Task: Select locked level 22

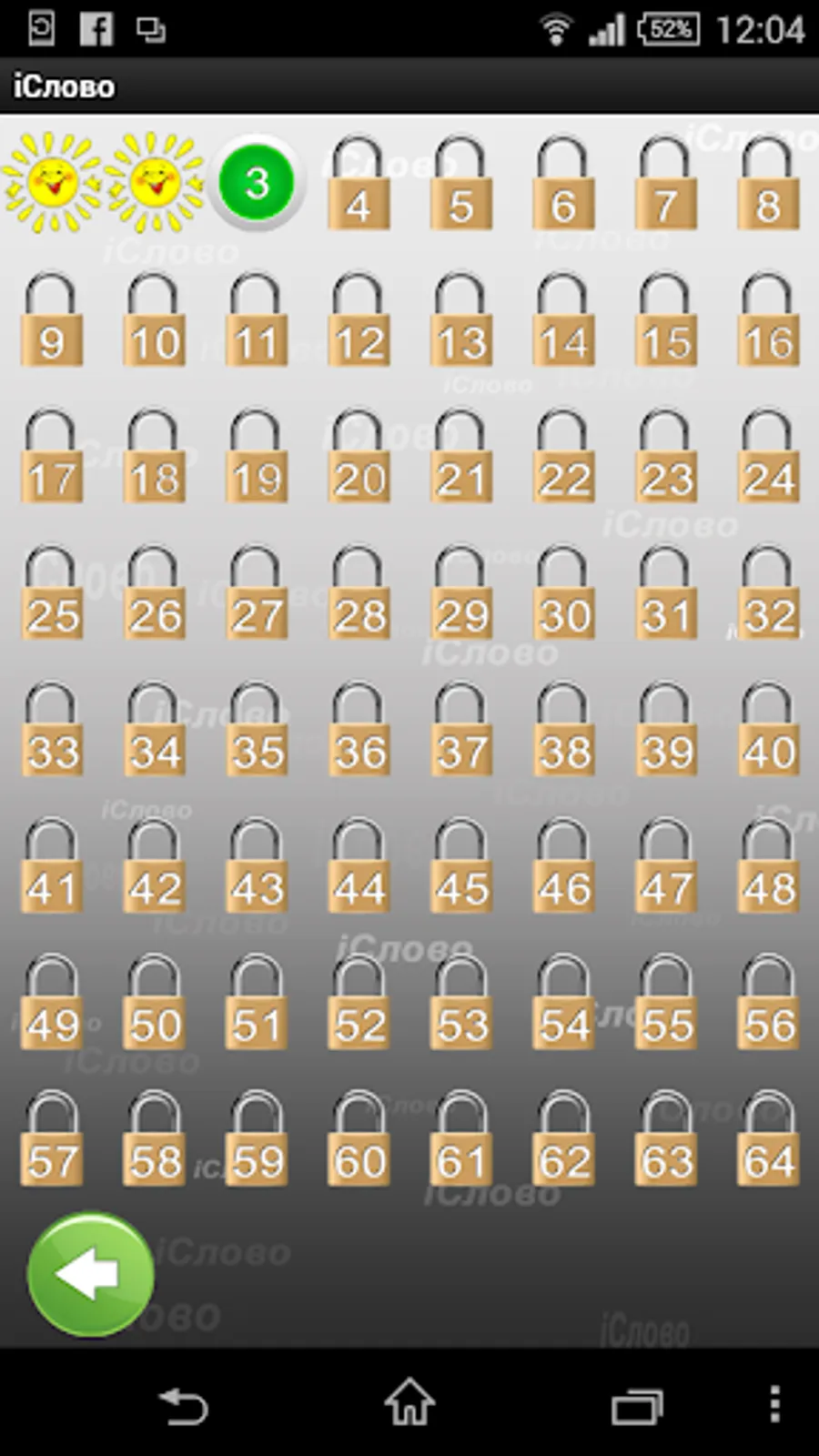Action: point(564,460)
